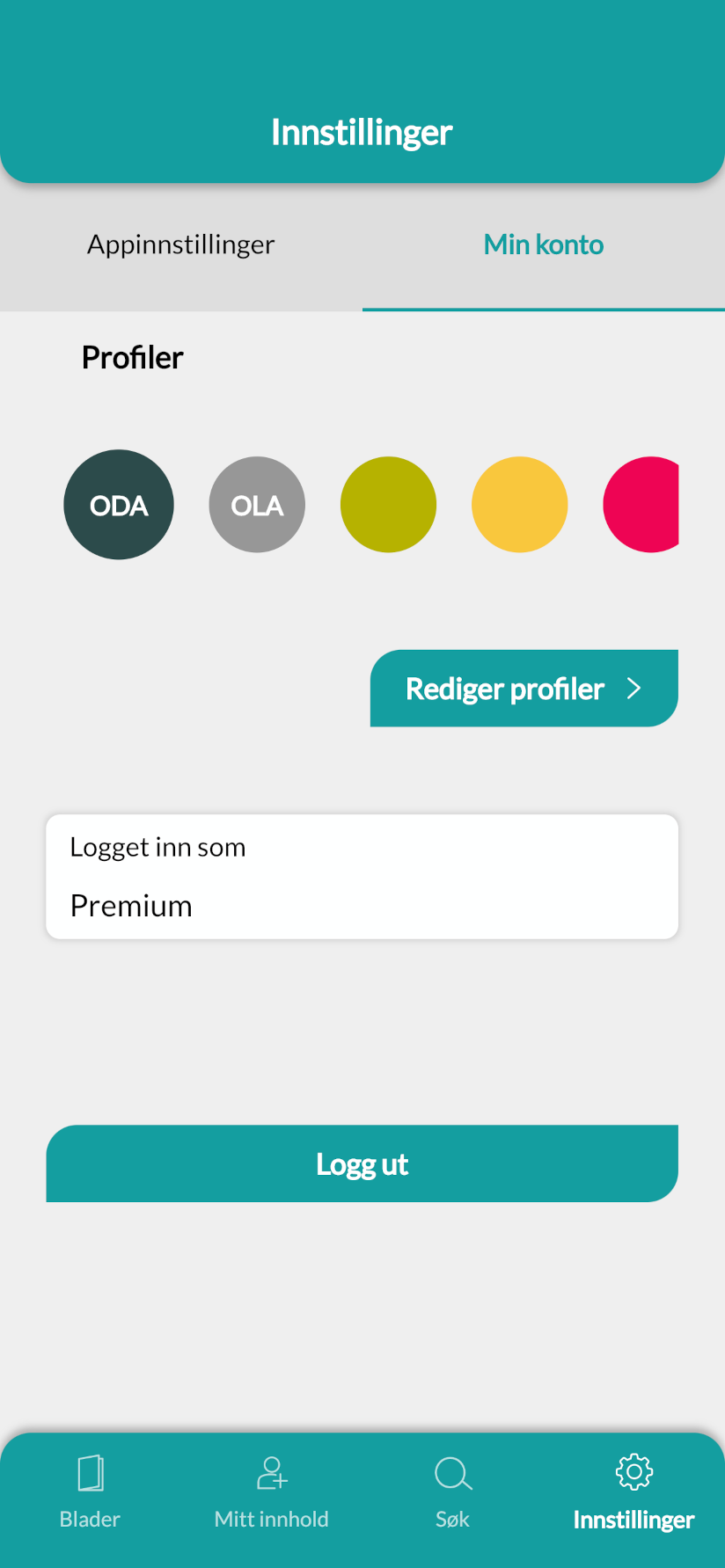Go to the Blader tab
Viewport: 725px width, 1568px height.
coord(90,1492)
